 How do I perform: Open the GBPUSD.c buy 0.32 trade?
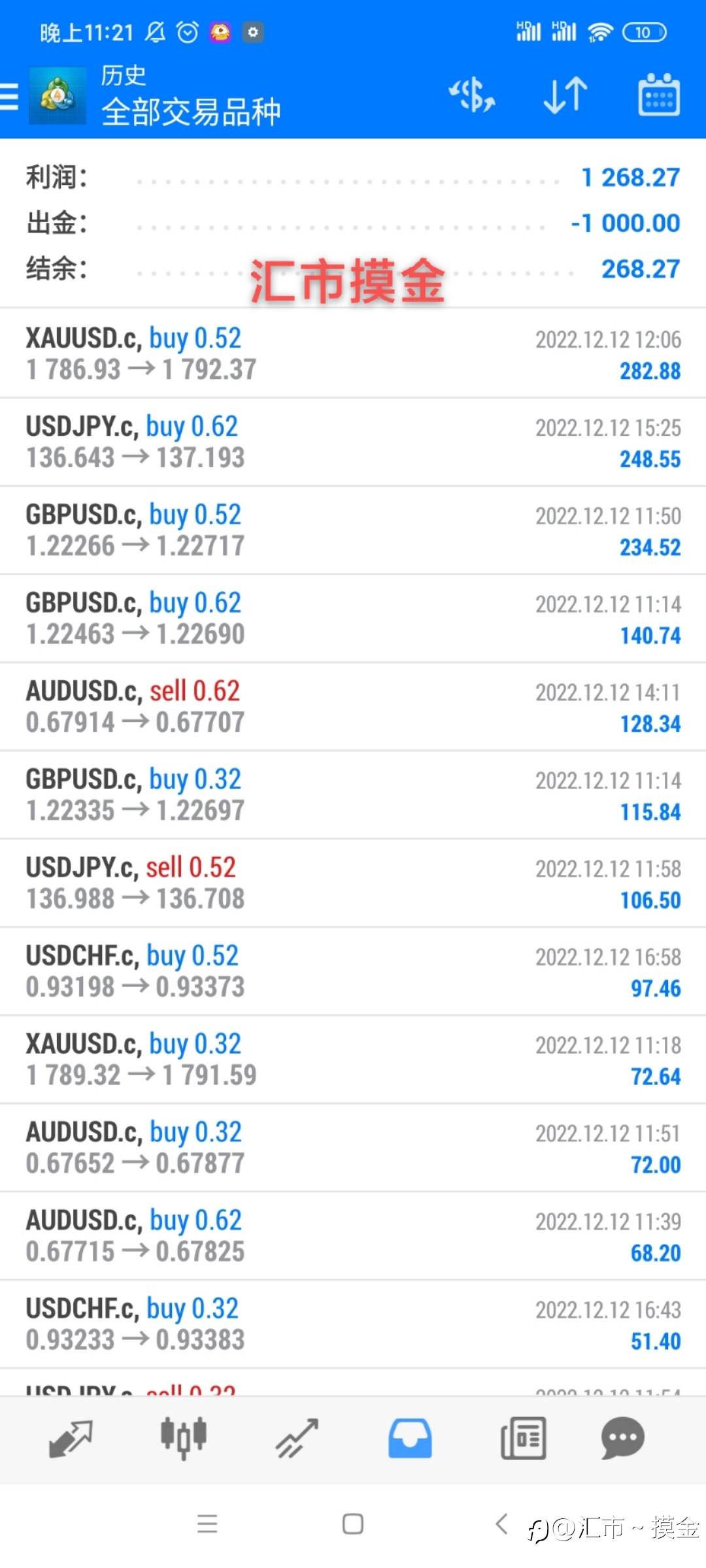(x=353, y=794)
